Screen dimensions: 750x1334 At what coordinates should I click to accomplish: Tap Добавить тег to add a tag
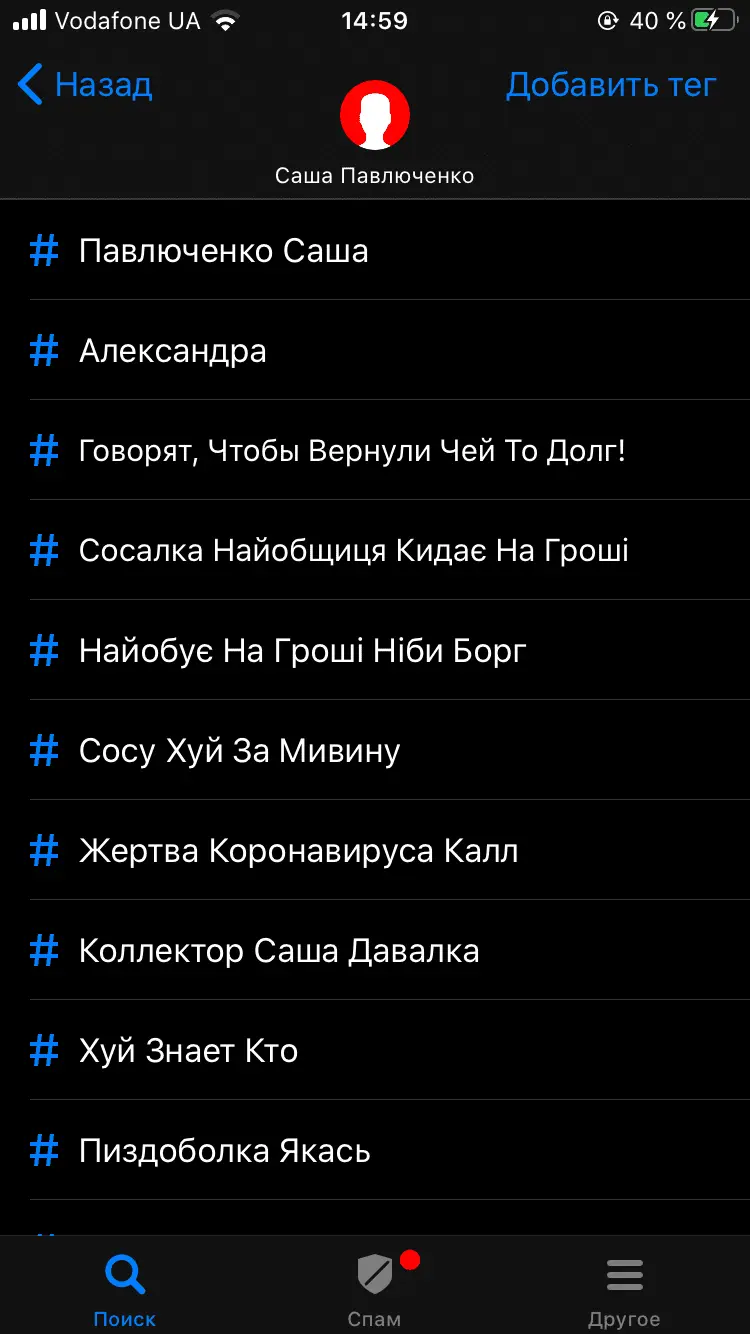tap(611, 85)
